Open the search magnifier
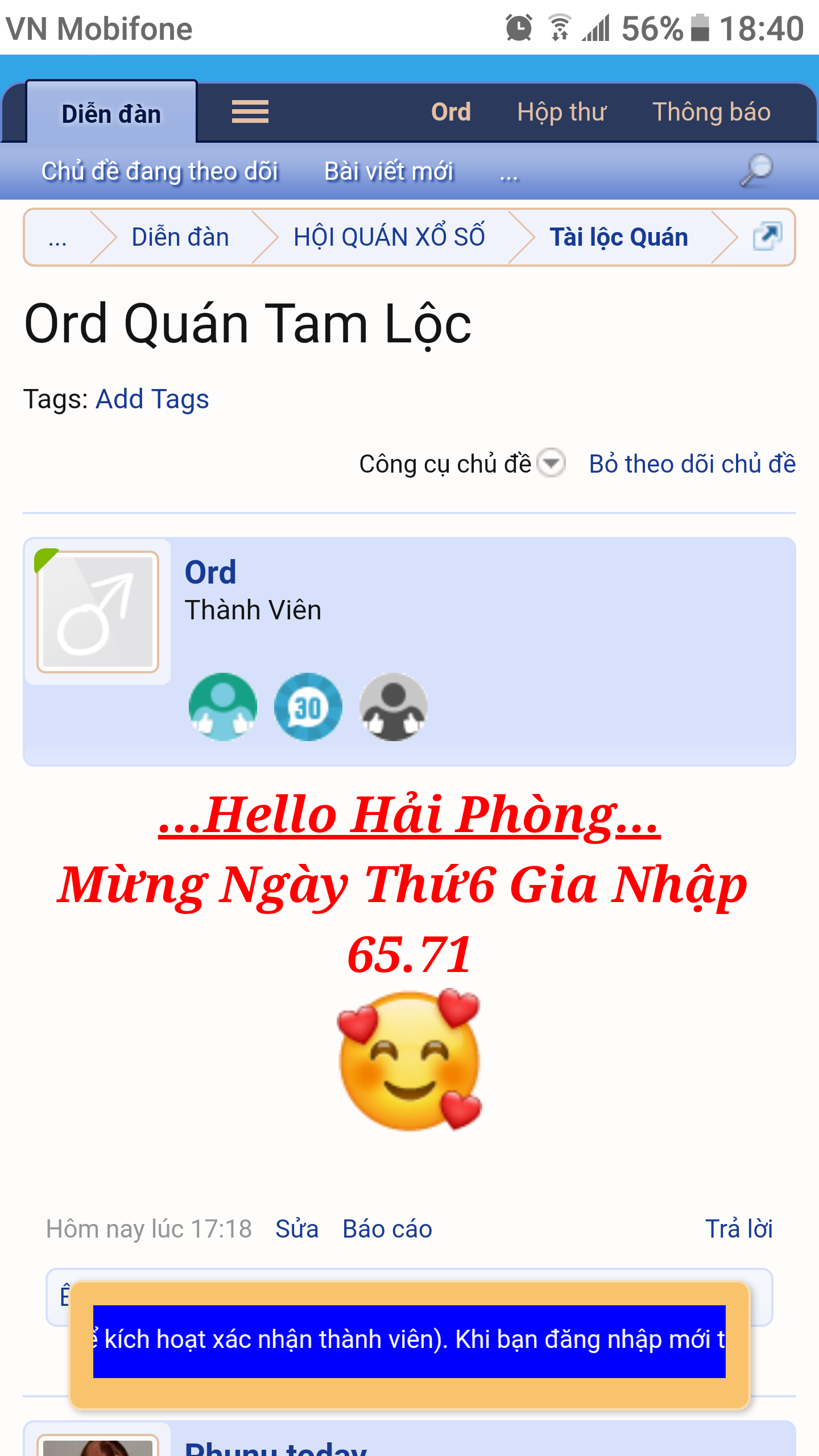This screenshot has height=1456, width=819. click(756, 171)
